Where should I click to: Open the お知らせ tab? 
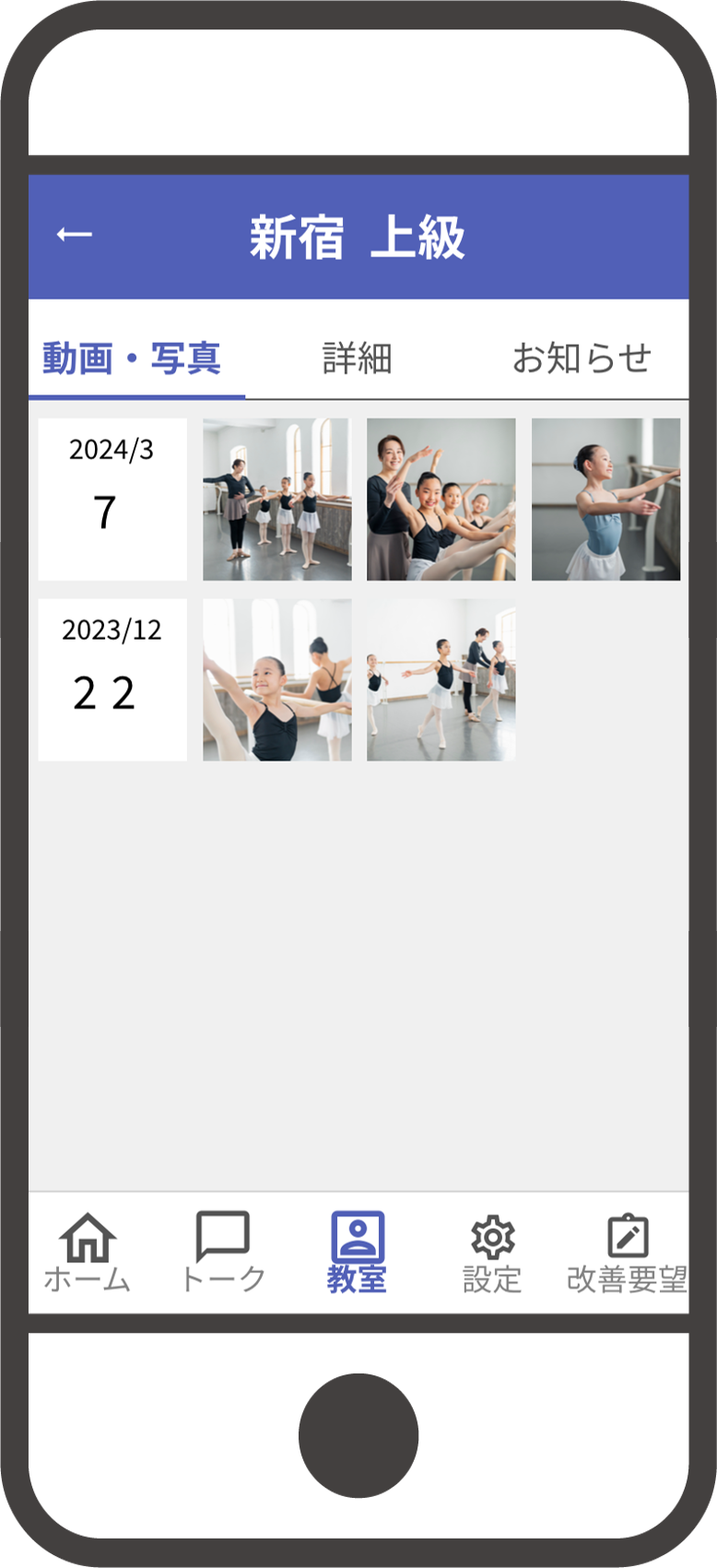click(x=581, y=359)
